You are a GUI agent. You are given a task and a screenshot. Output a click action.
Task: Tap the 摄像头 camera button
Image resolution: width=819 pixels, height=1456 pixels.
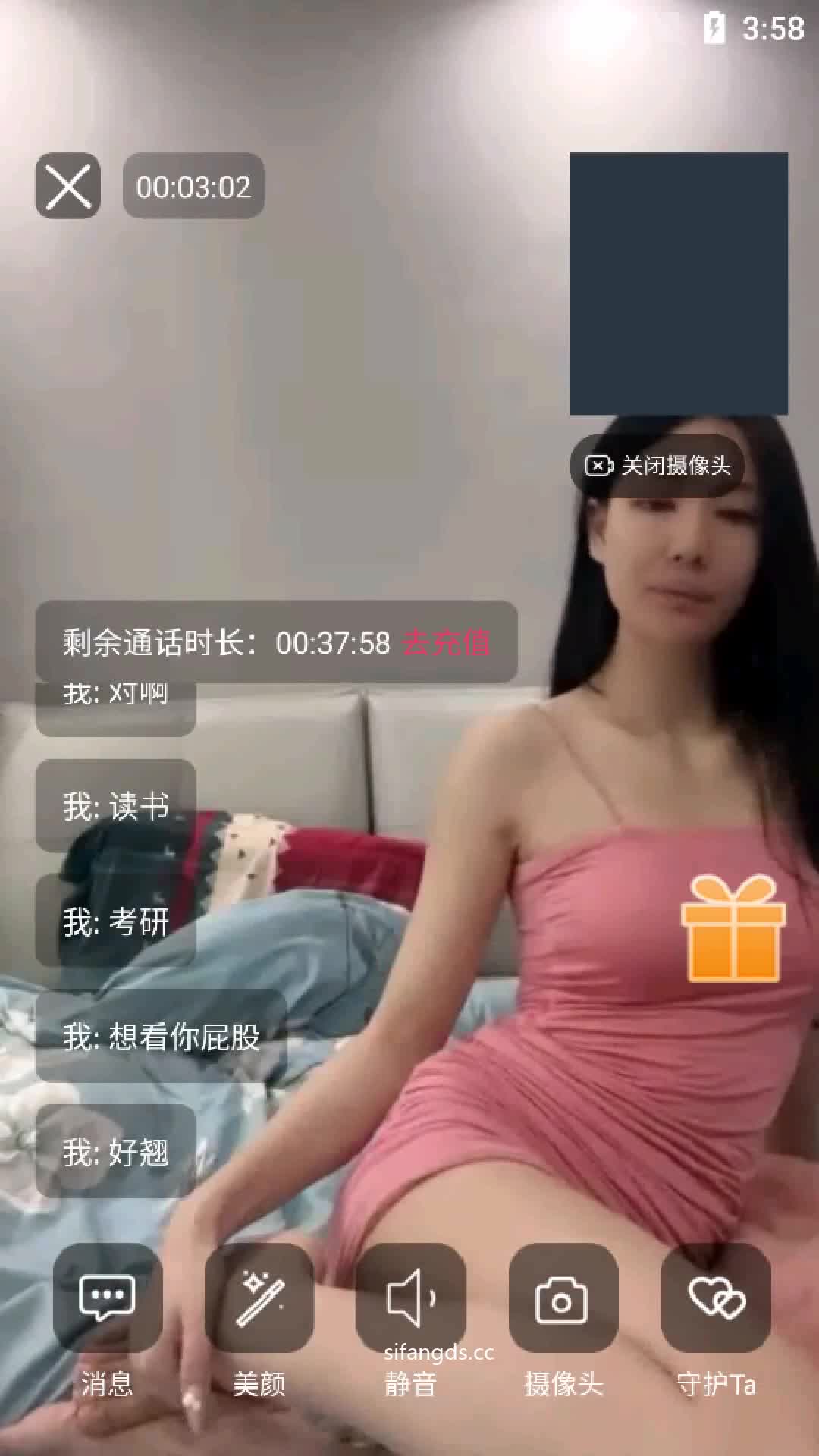coord(563,1298)
